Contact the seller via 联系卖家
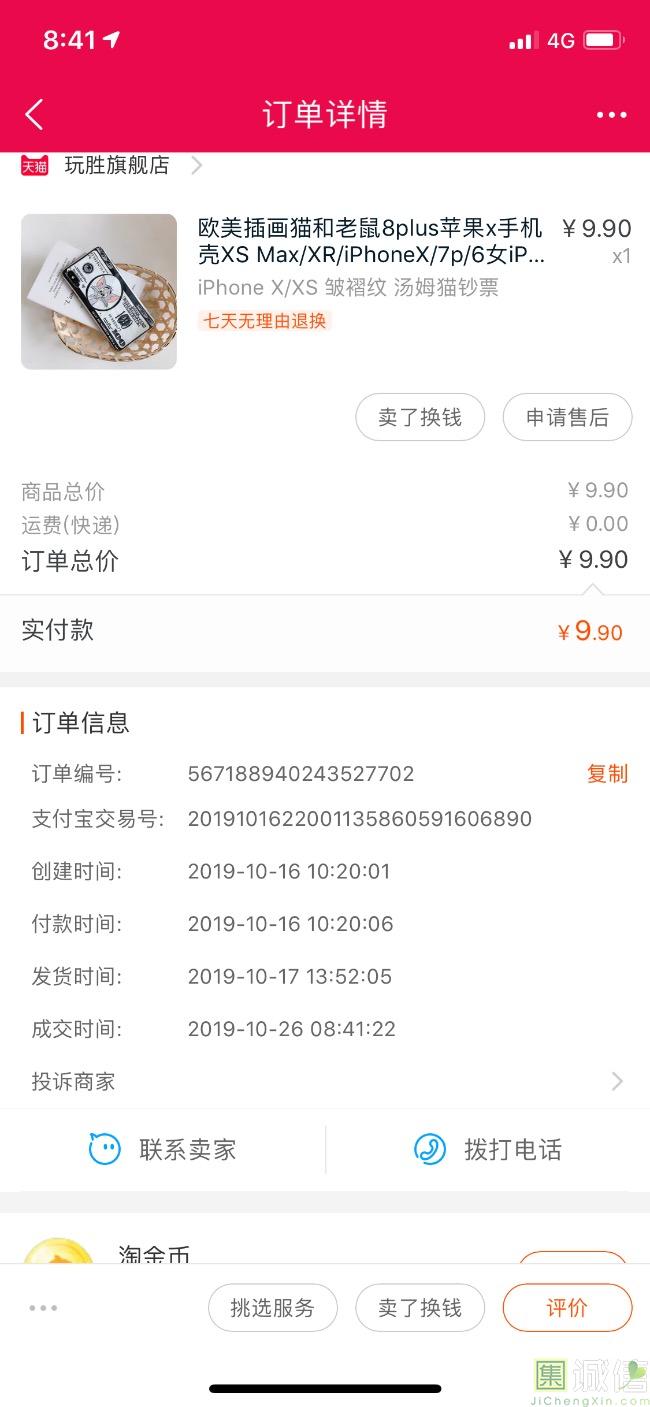The height and width of the screenshot is (1407, 650). (x=163, y=1150)
